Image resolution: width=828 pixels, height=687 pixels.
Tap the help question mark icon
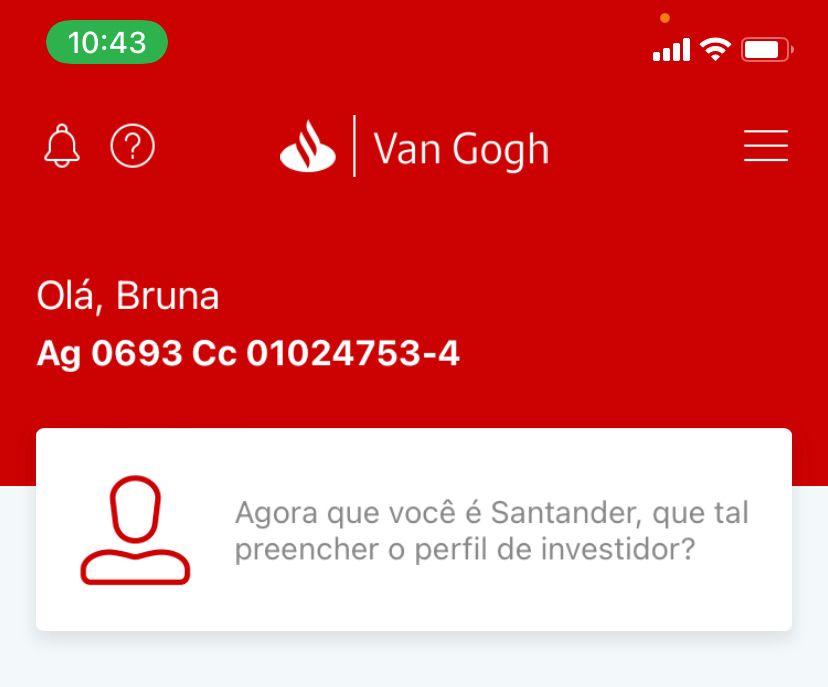click(x=133, y=147)
